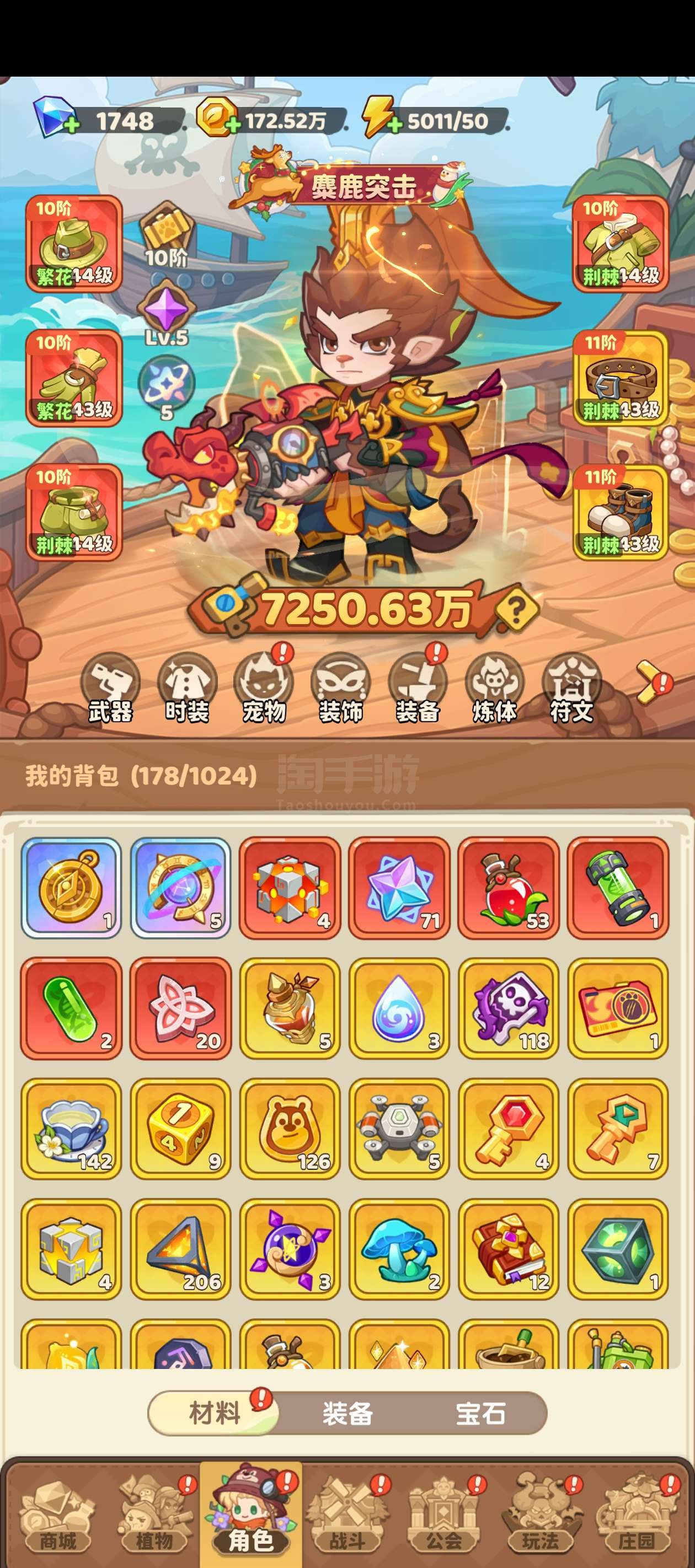Go to the 战斗 battle tab
Screen dimensions: 695x1568
tap(347, 1517)
